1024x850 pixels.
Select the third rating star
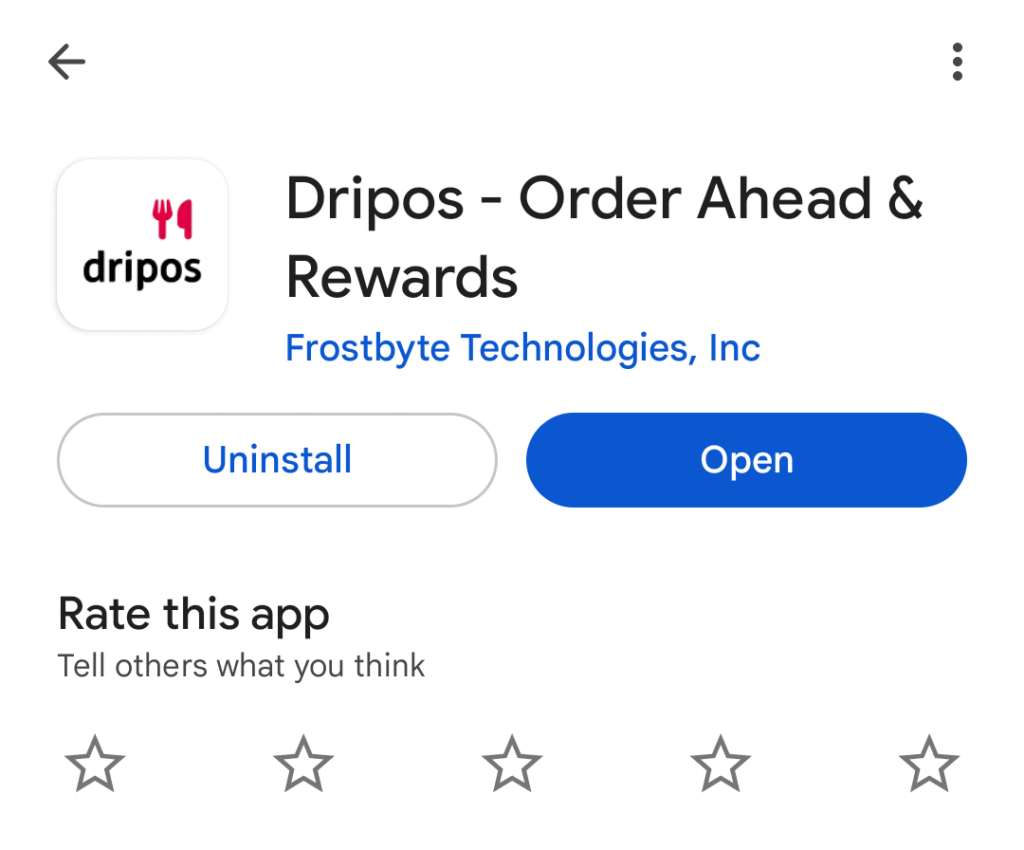pyautogui.click(x=512, y=764)
